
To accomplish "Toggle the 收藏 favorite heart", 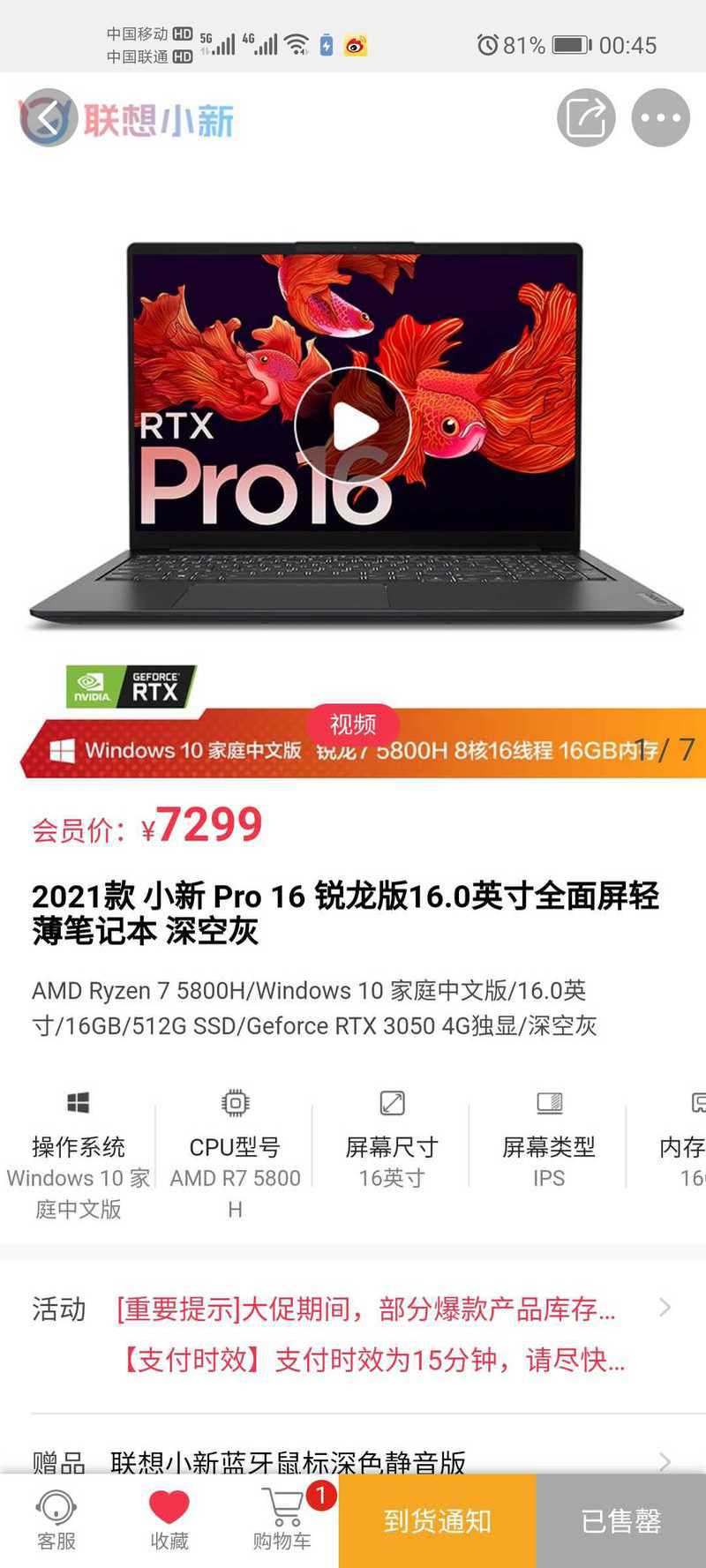I will [x=169, y=1520].
